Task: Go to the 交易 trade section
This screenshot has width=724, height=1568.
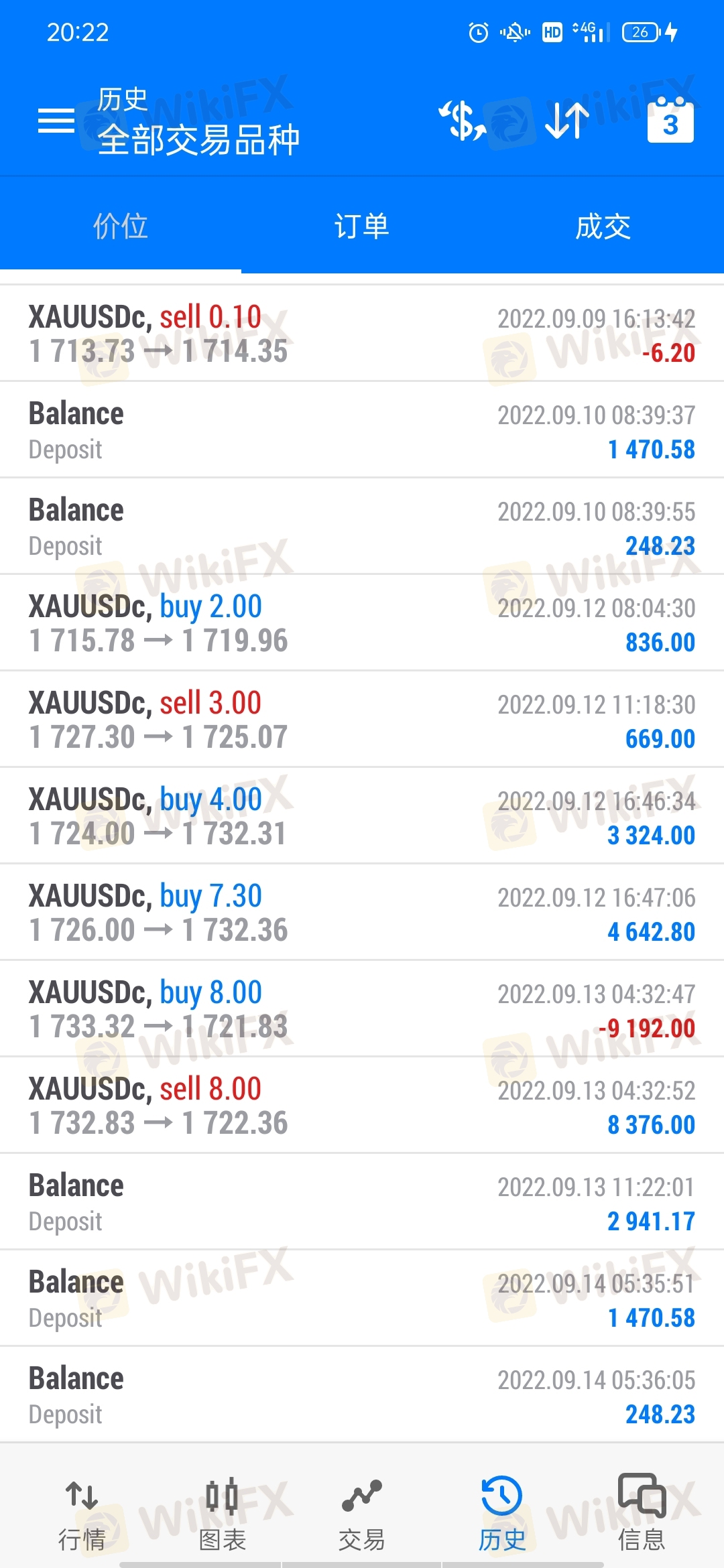Action: click(x=362, y=1511)
